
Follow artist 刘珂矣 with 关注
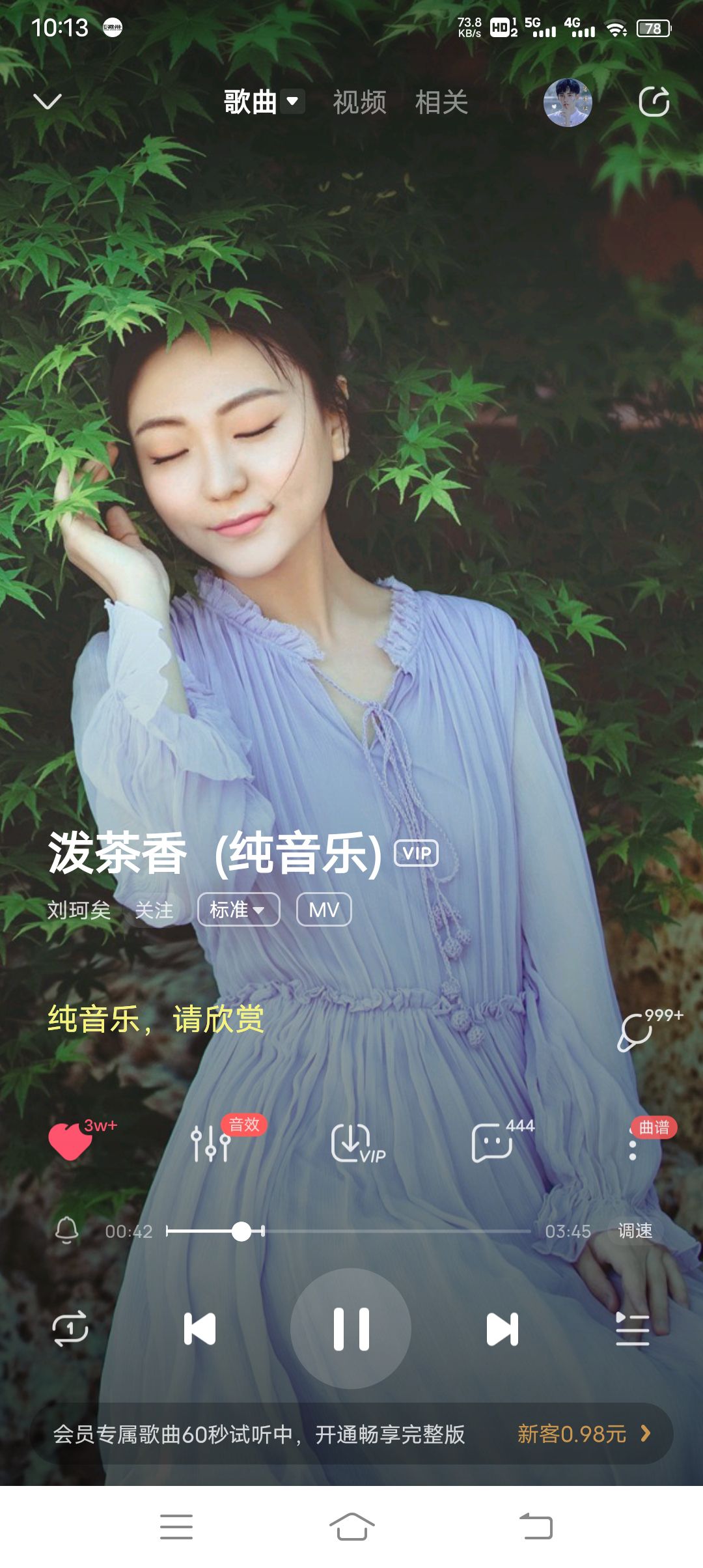pyautogui.click(x=154, y=910)
